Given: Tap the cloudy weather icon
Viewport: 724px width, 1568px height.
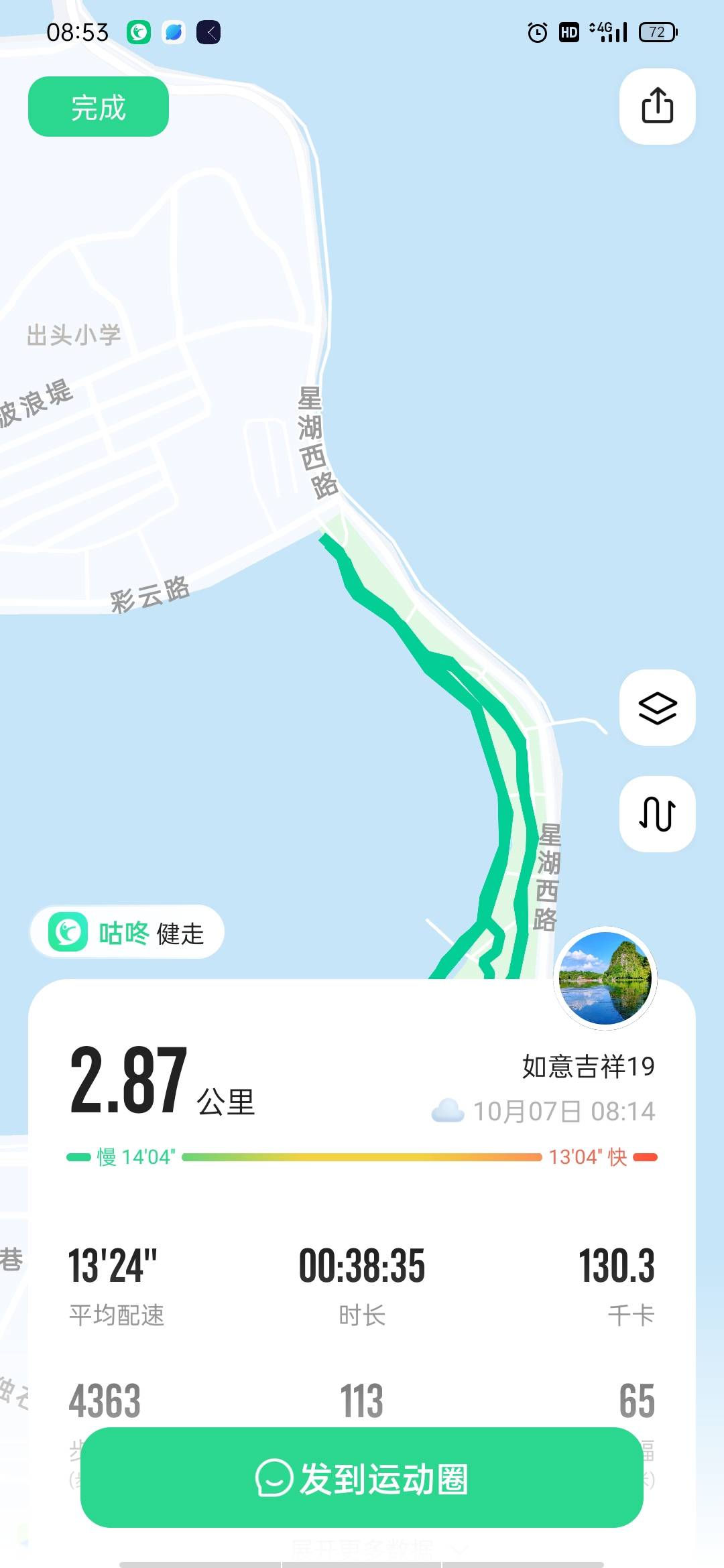Looking at the screenshot, I should 450,1109.
